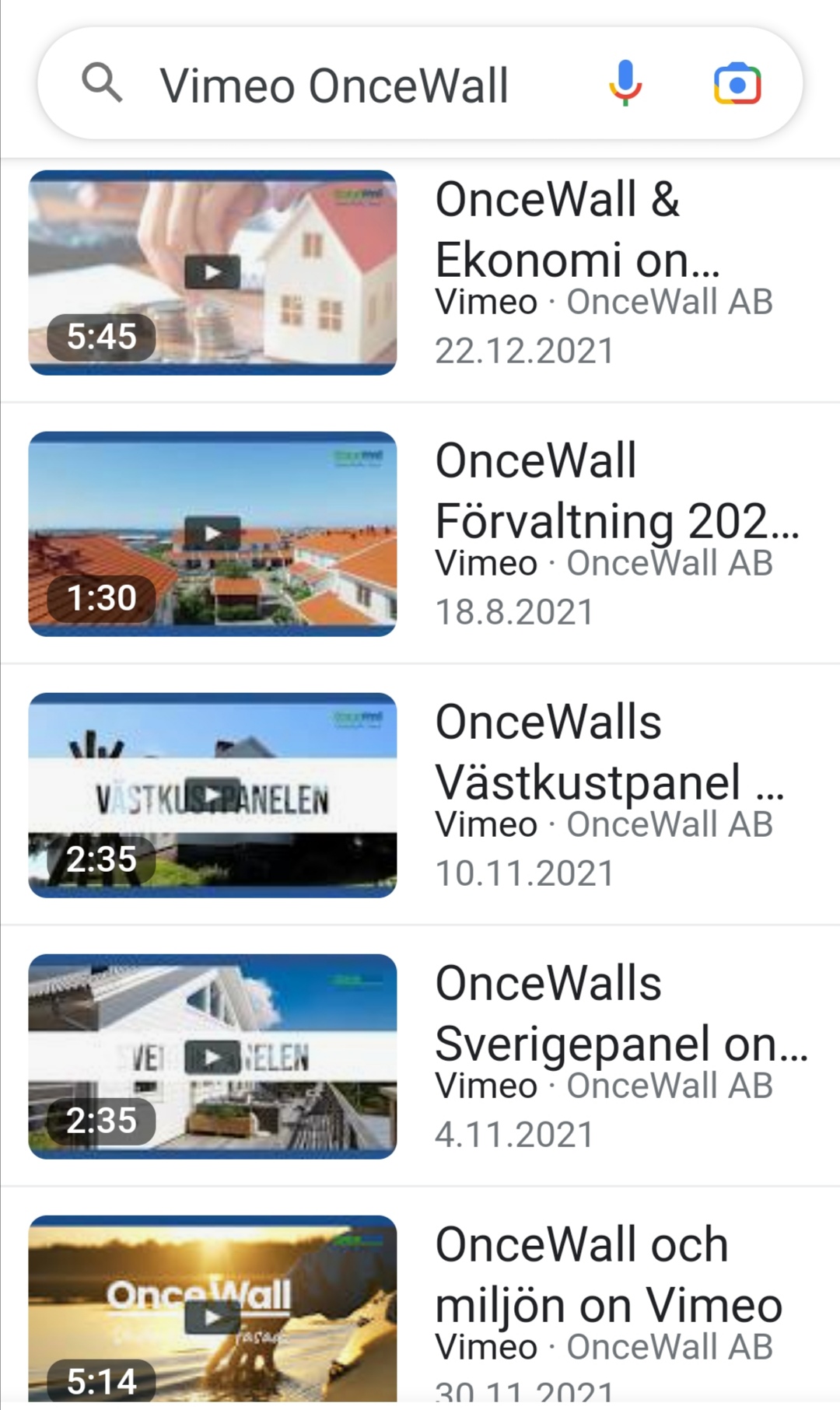840x1410 pixels.
Task: Open the OnceWall och miljön video result
Action: 607,1275
